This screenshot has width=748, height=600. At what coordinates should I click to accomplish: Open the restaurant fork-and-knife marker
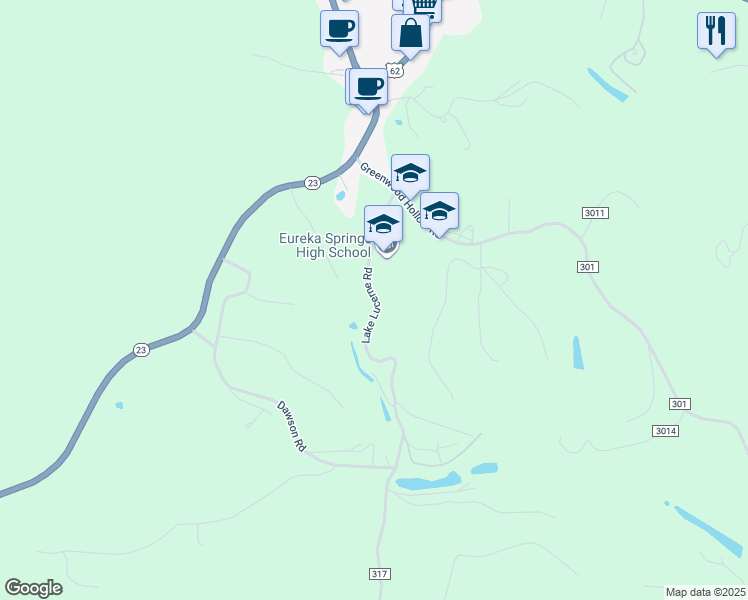(x=716, y=30)
